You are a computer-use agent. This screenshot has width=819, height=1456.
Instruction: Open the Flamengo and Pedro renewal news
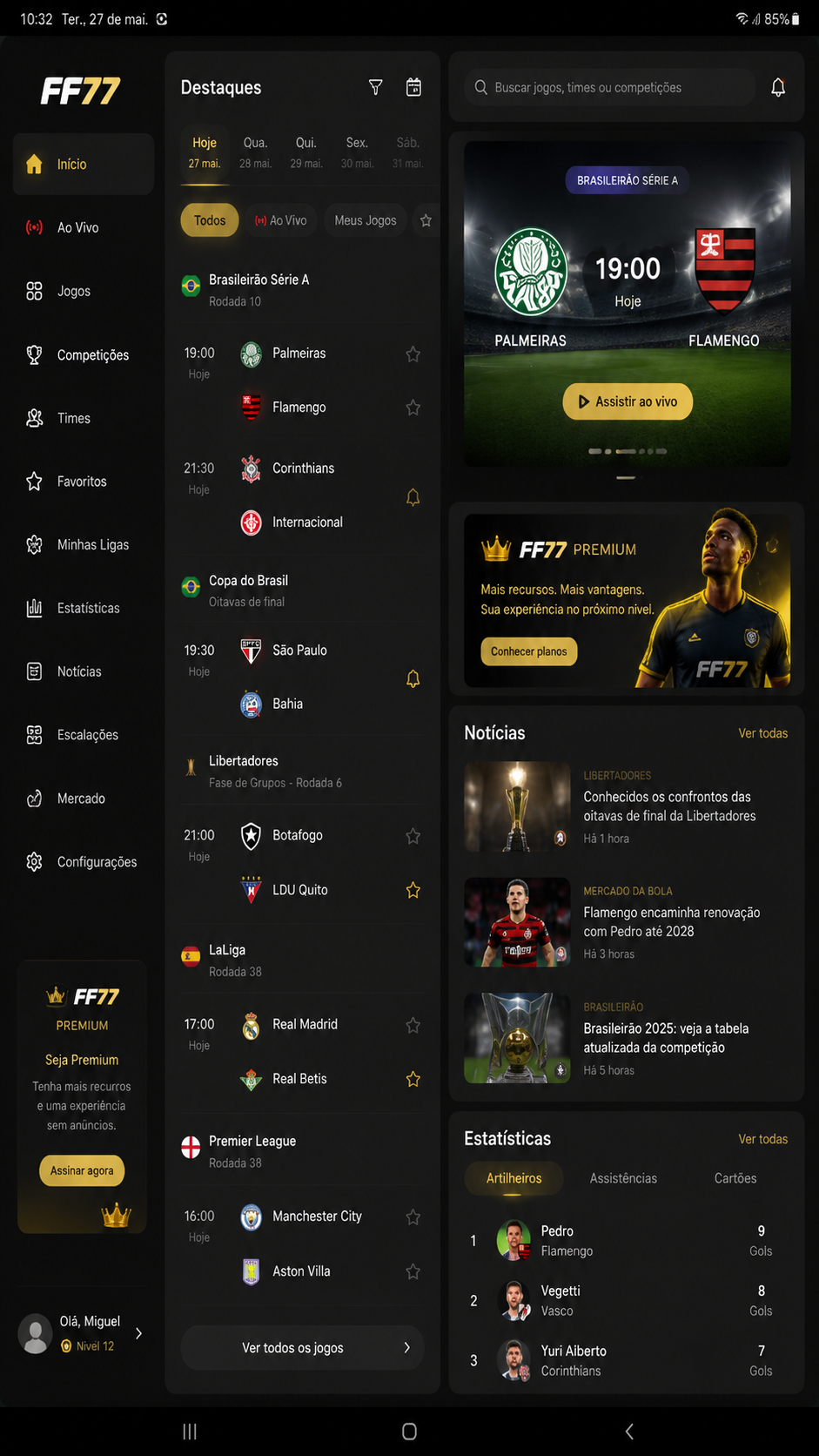click(626, 922)
